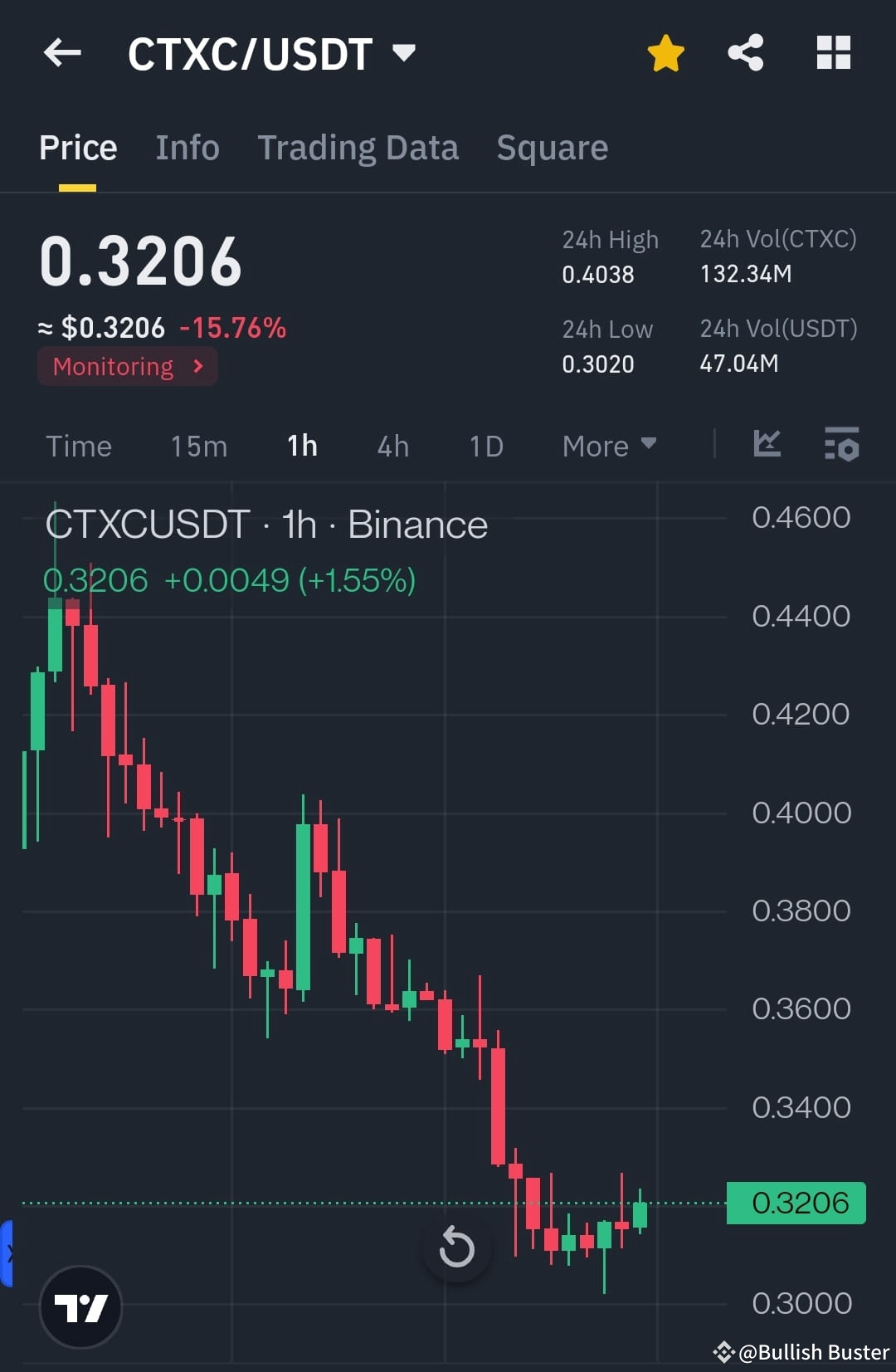Enable the 4h candle interval
Image resolution: width=896 pixels, height=1372 pixels.
(x=392, y=446)
